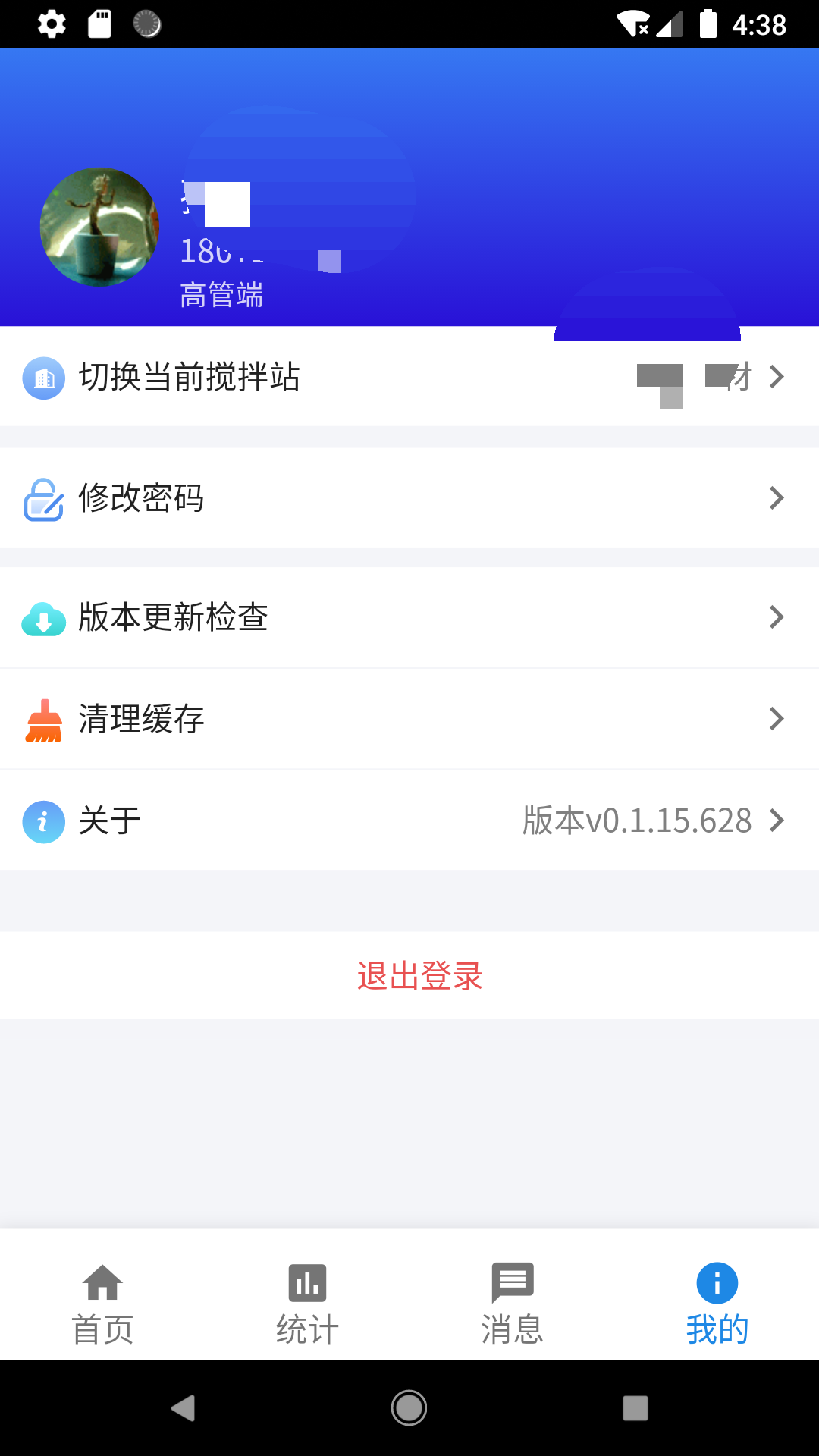Click the orange broom icon for 清理缓存
The image size is (819, 1456).
[44, 719]
